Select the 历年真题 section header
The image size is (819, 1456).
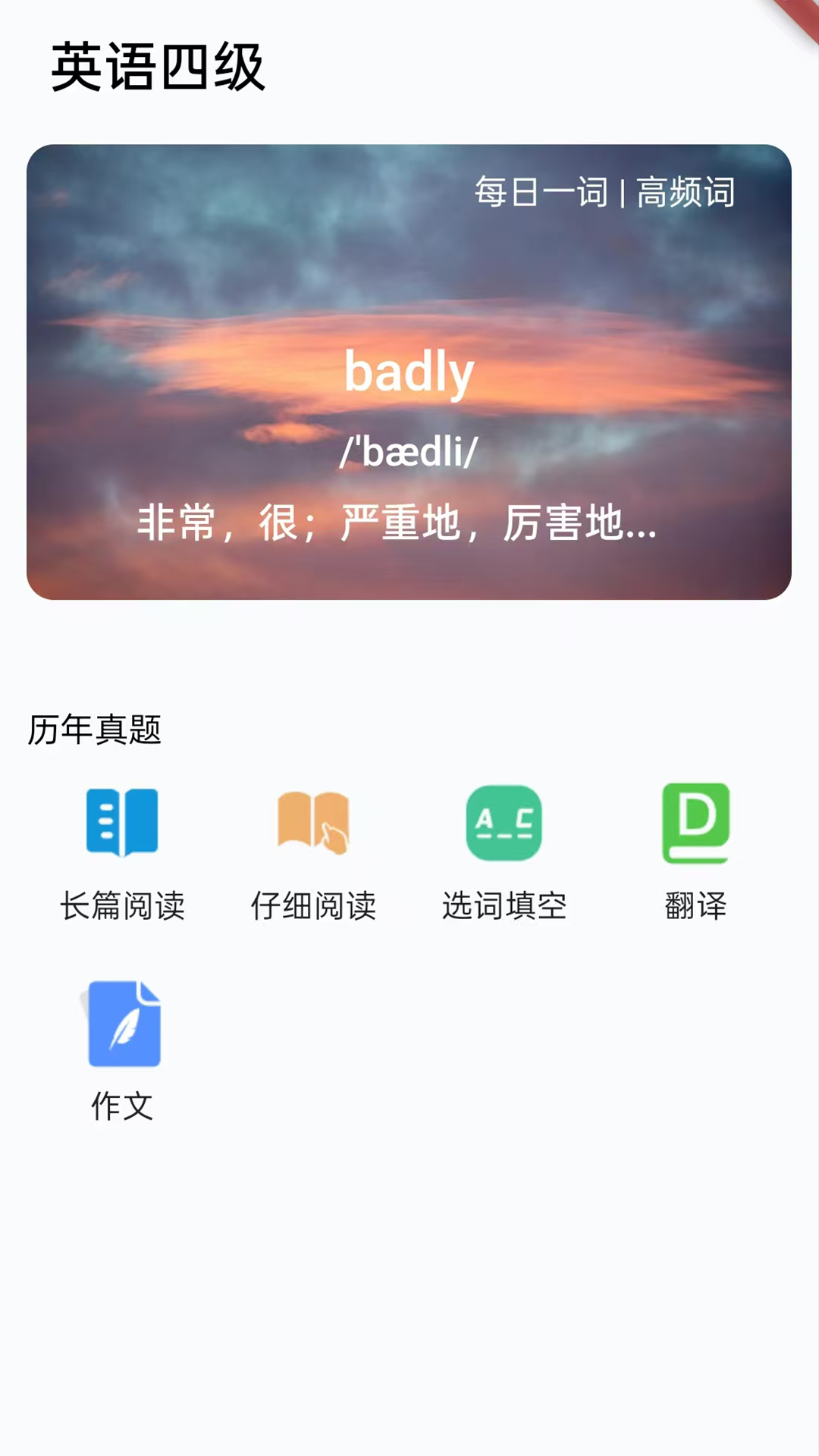point(94,731)
